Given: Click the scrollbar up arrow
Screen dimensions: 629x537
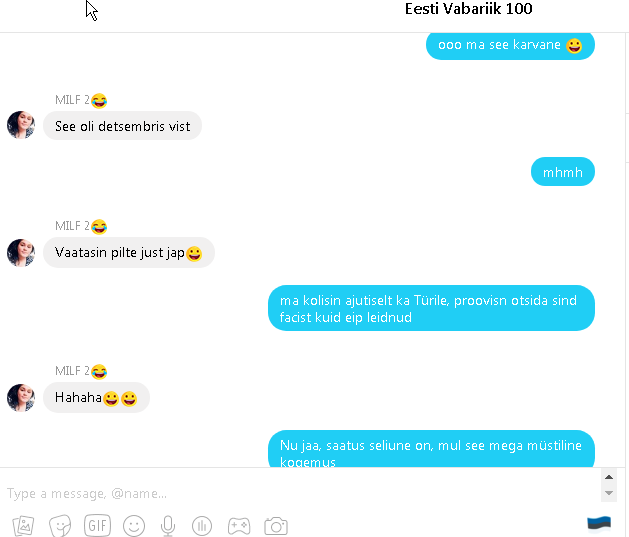Looking at the screenshot, I should point(609,480).
